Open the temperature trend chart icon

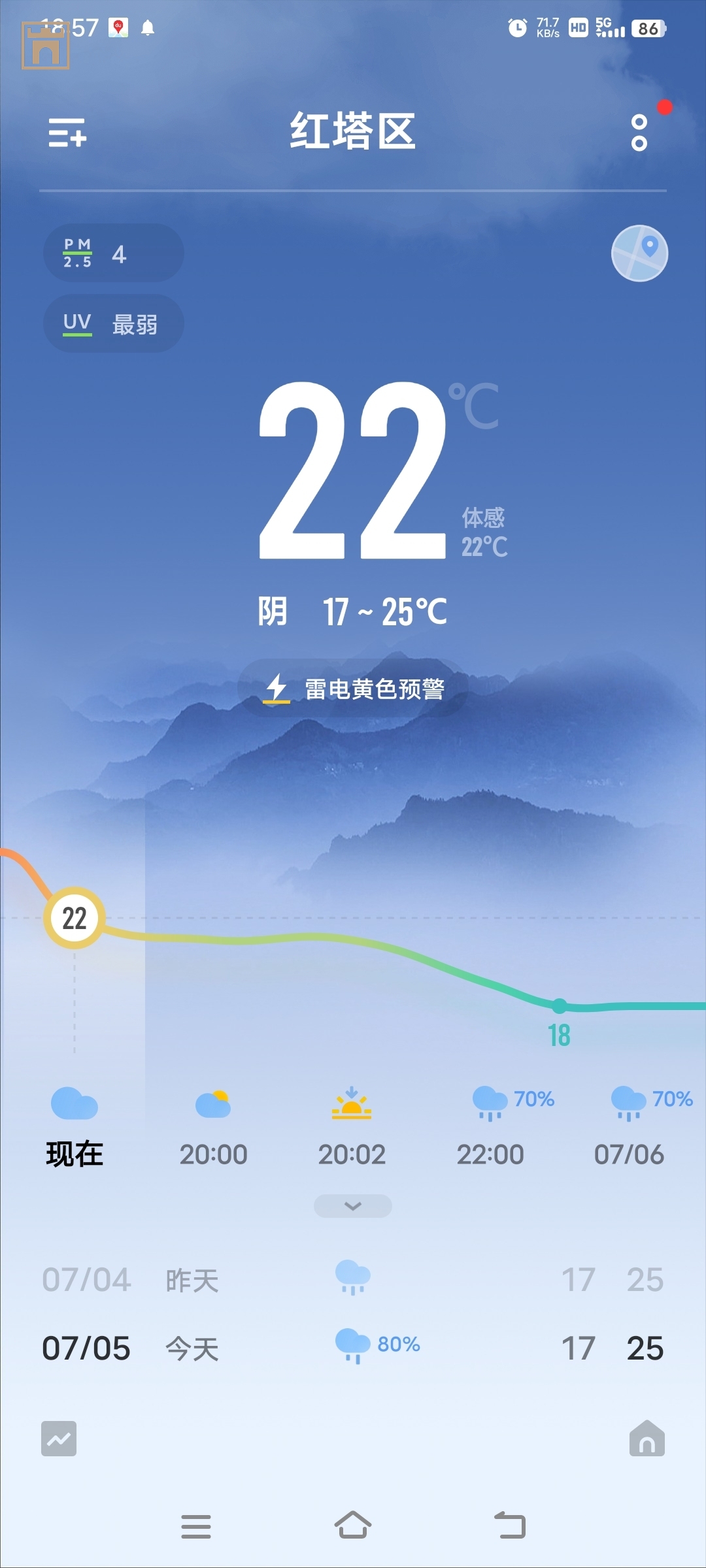pos(59,1439)
